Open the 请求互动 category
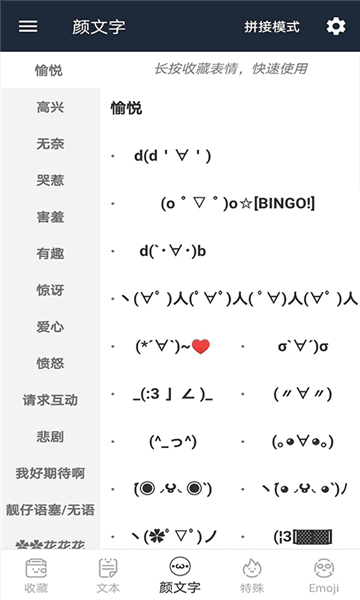Screen dimensions: 360x600 [x=50, y=400]
